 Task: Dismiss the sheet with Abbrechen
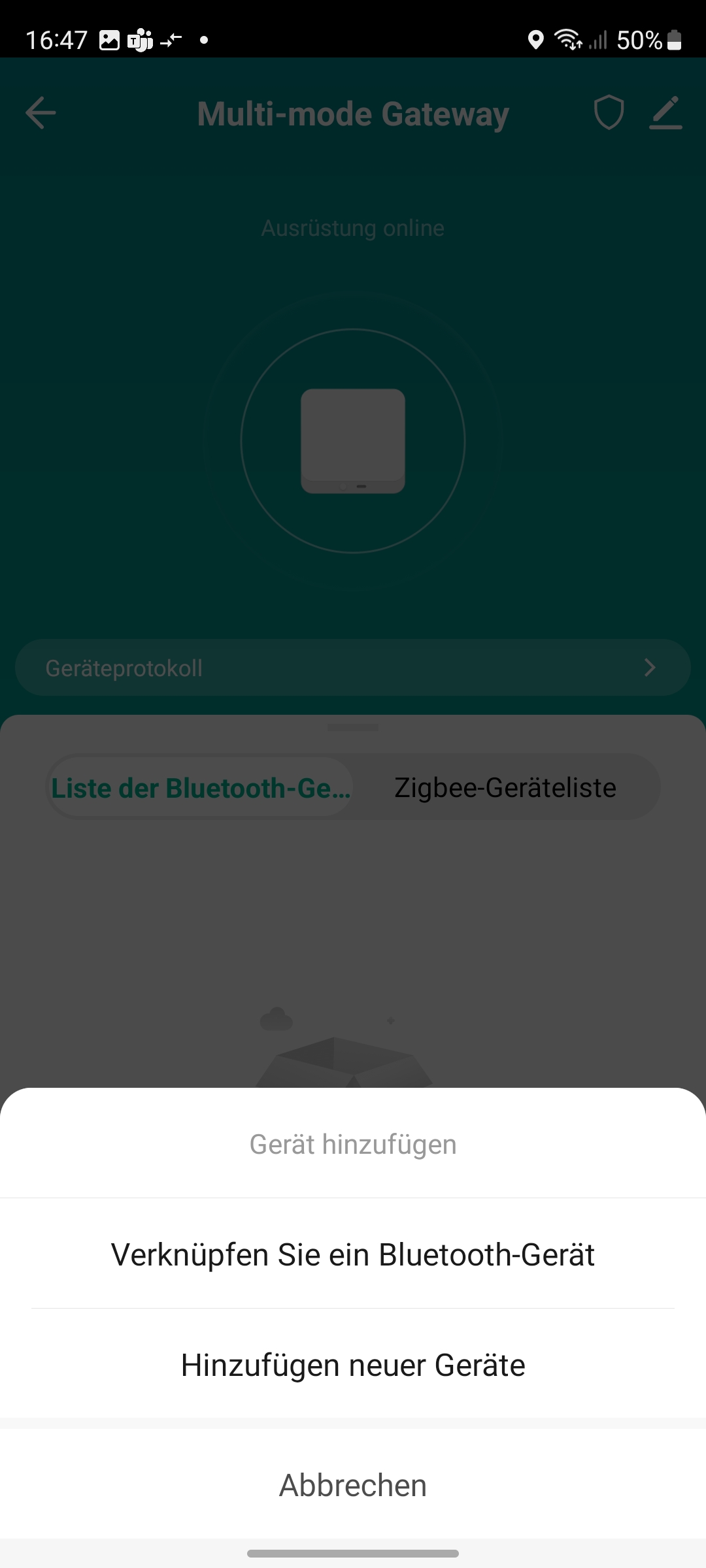(x=353, y=1485)
